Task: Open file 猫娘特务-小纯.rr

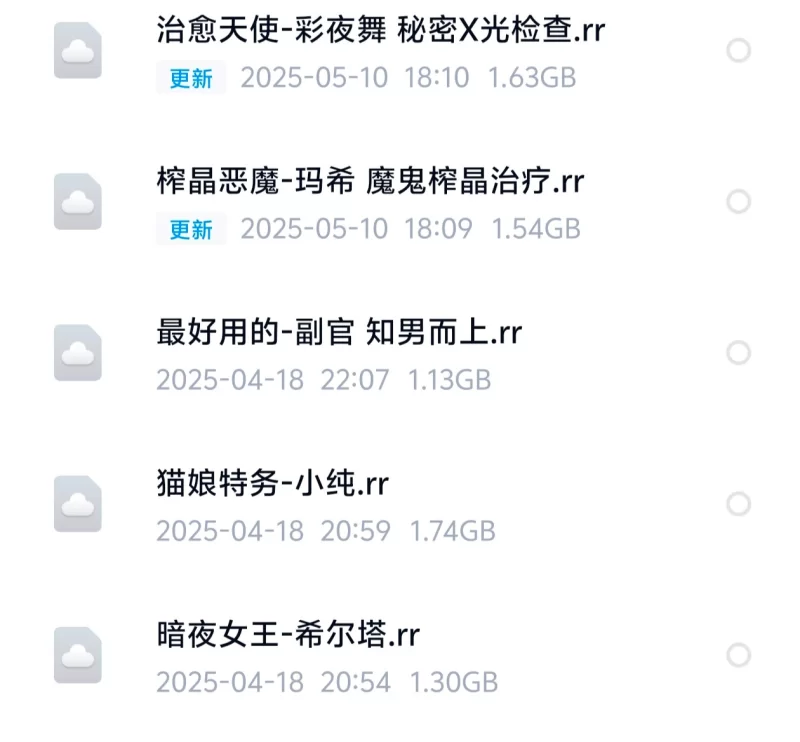Action: point(272,484)
